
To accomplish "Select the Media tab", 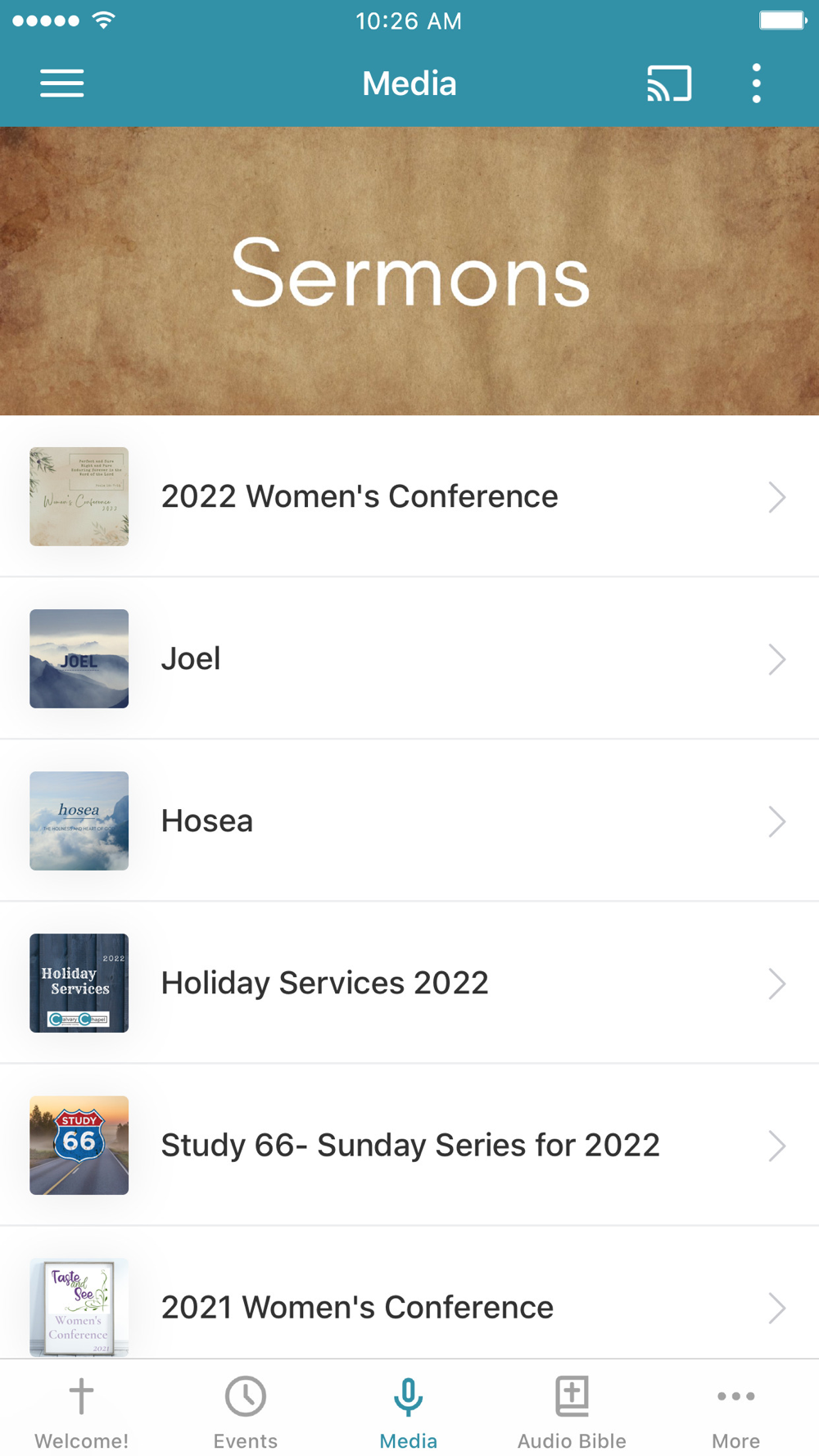I will click(409, 1412).
